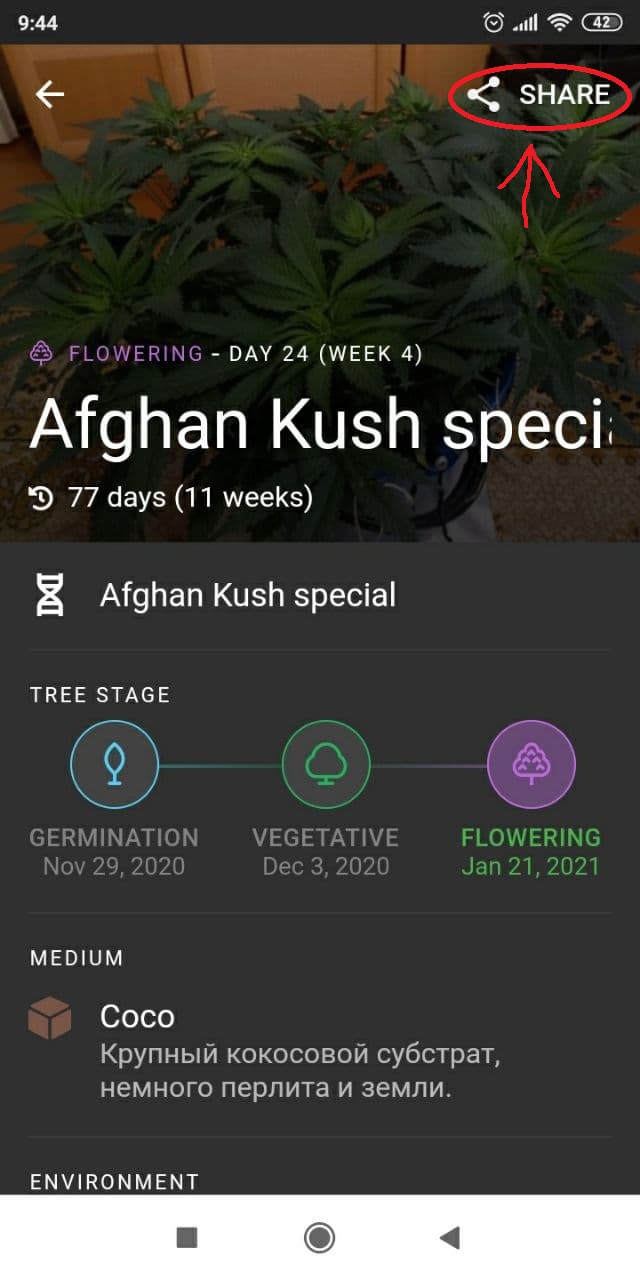Share this Afghan Kush grow
Screen dimensions: 640x1280
pos(539,95)
